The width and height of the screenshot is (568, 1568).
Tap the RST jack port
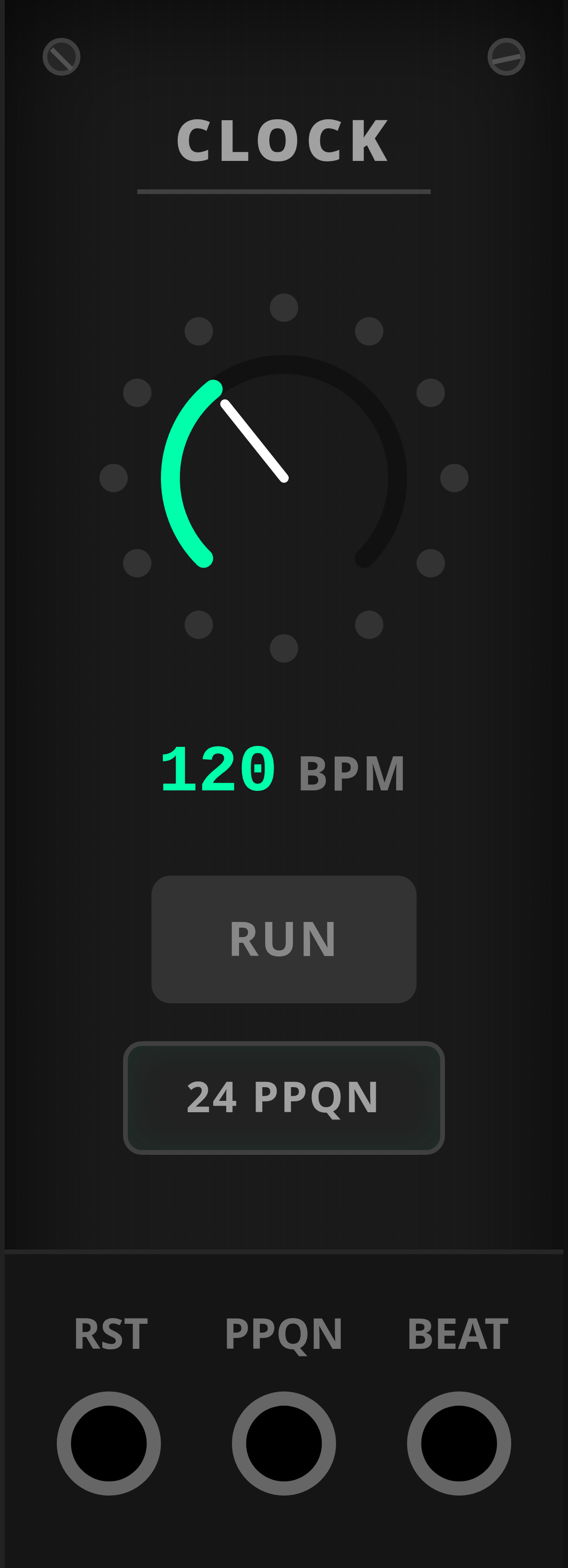click(x=109, y=1443)
